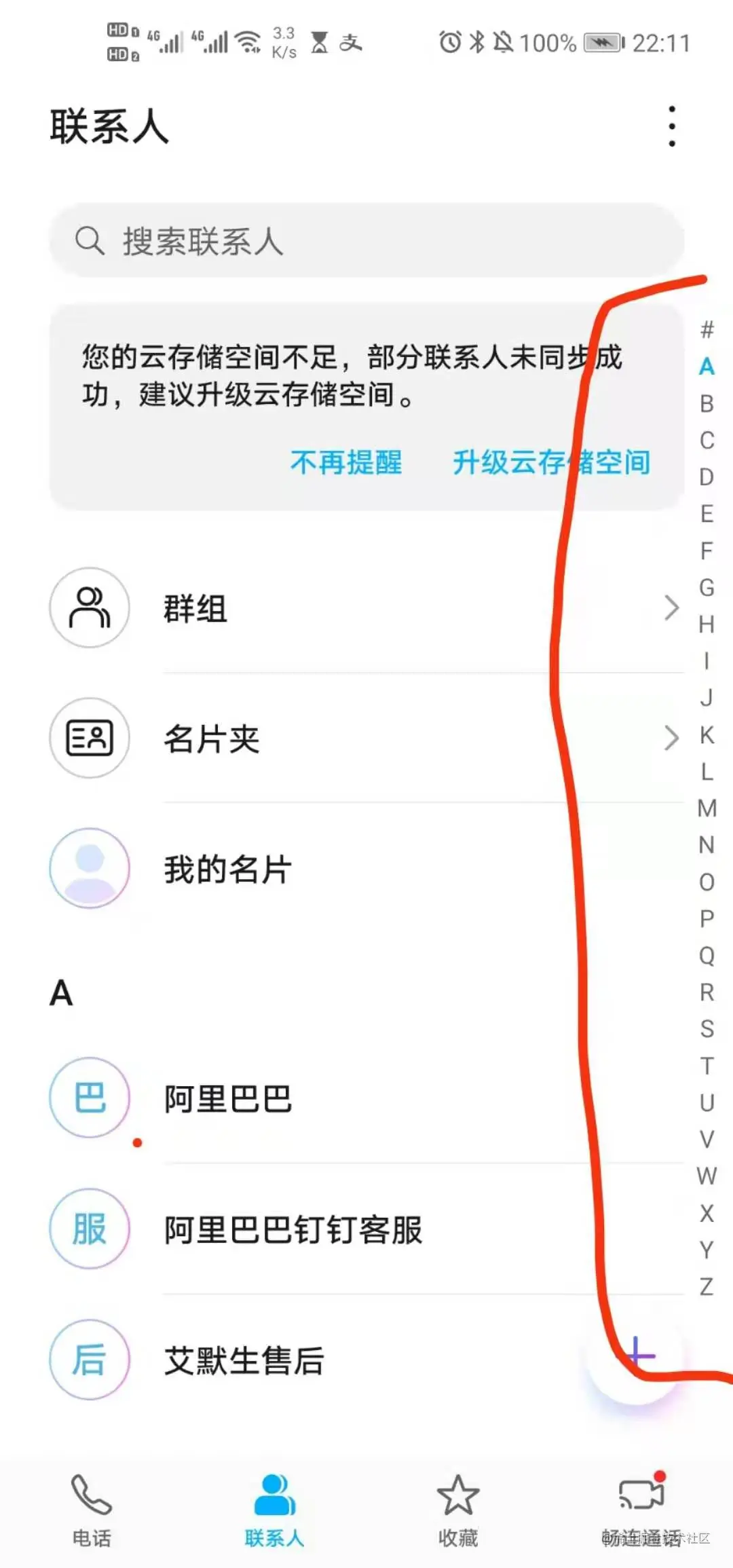Viewport: 733px width, 1568px height.
Task: Open the 名片夹 row
Action: click(366, 739)
